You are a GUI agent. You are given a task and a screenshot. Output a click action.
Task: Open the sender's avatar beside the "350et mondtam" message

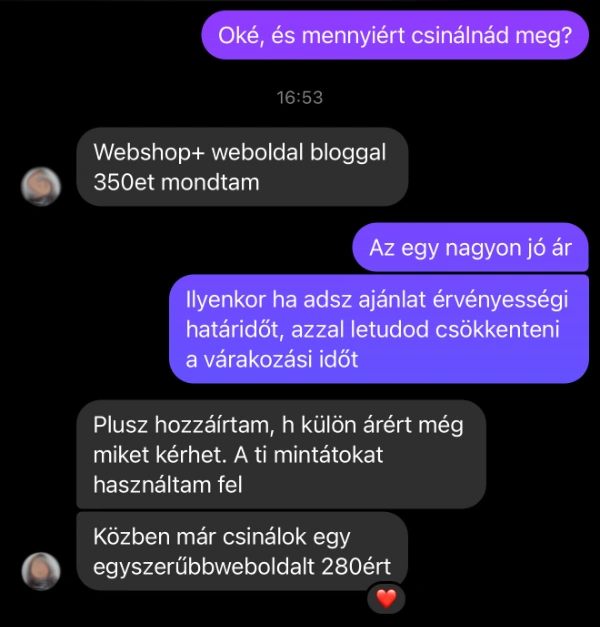click(41, 185)
